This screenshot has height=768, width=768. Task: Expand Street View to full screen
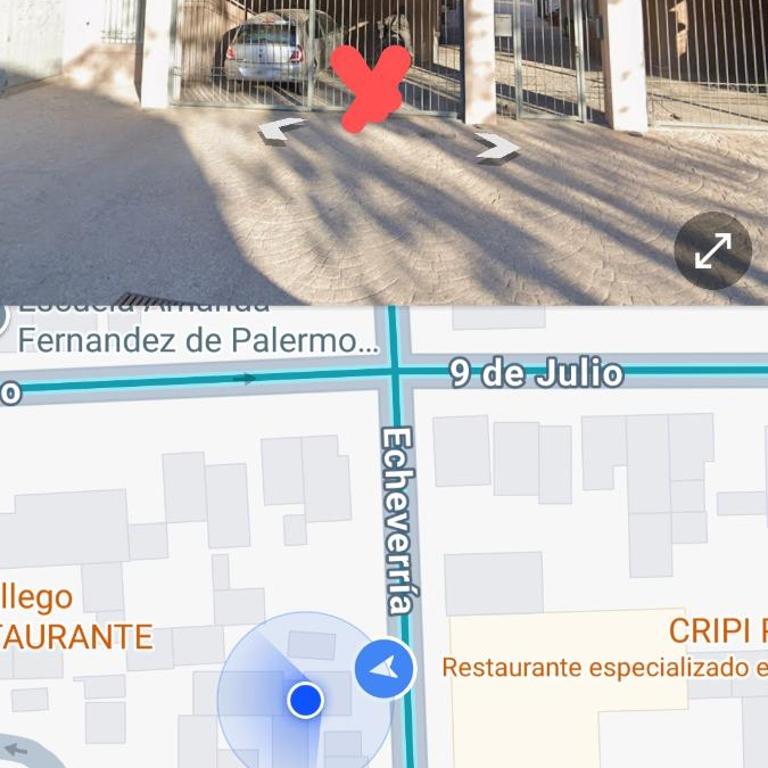coord(712,251)
